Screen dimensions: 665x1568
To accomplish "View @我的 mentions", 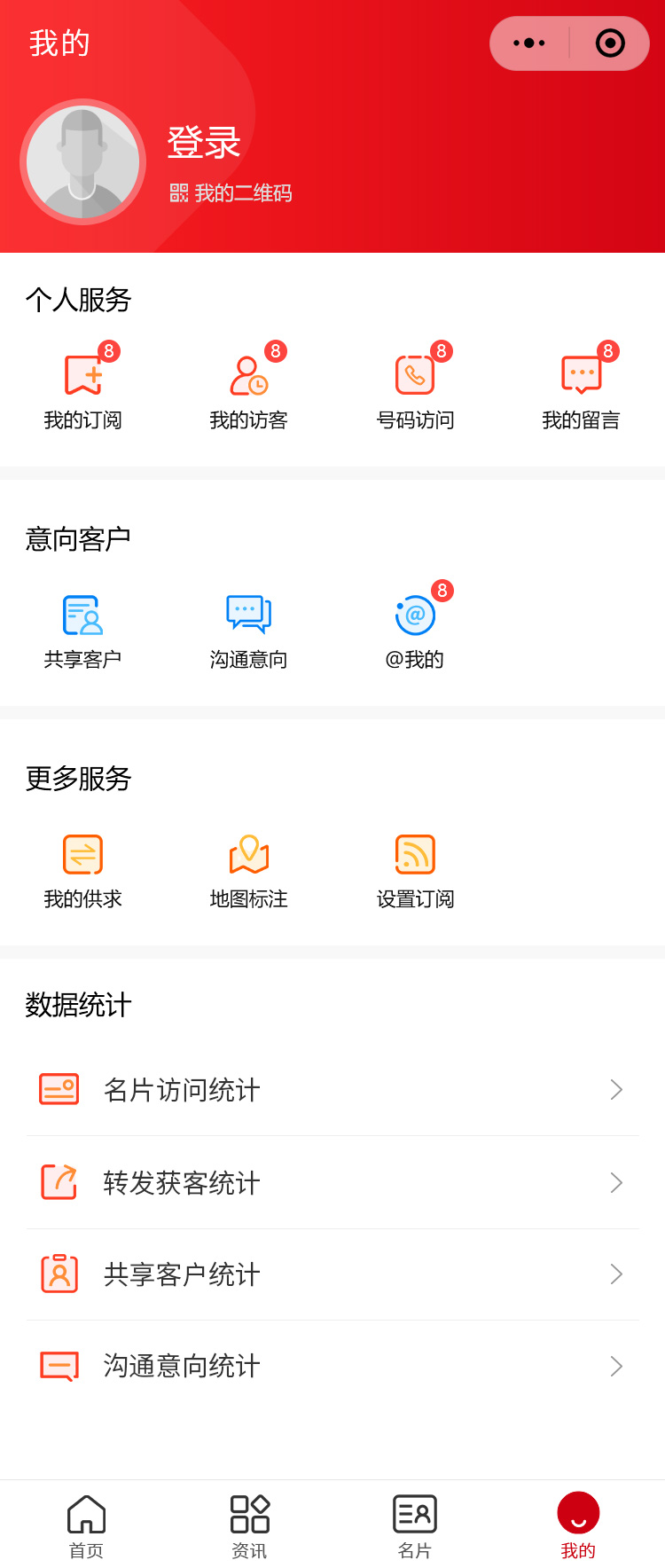I will pyautogui.click(x=415, y=629).
